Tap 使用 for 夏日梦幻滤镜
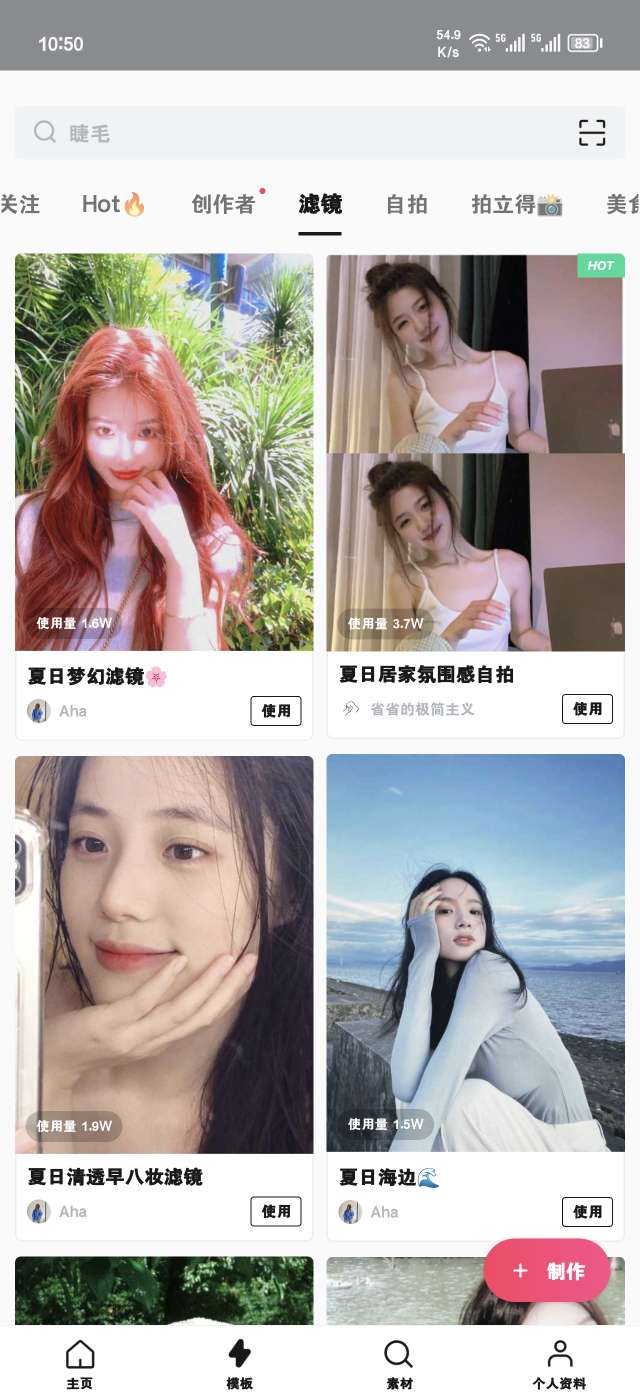 point(276,711)
